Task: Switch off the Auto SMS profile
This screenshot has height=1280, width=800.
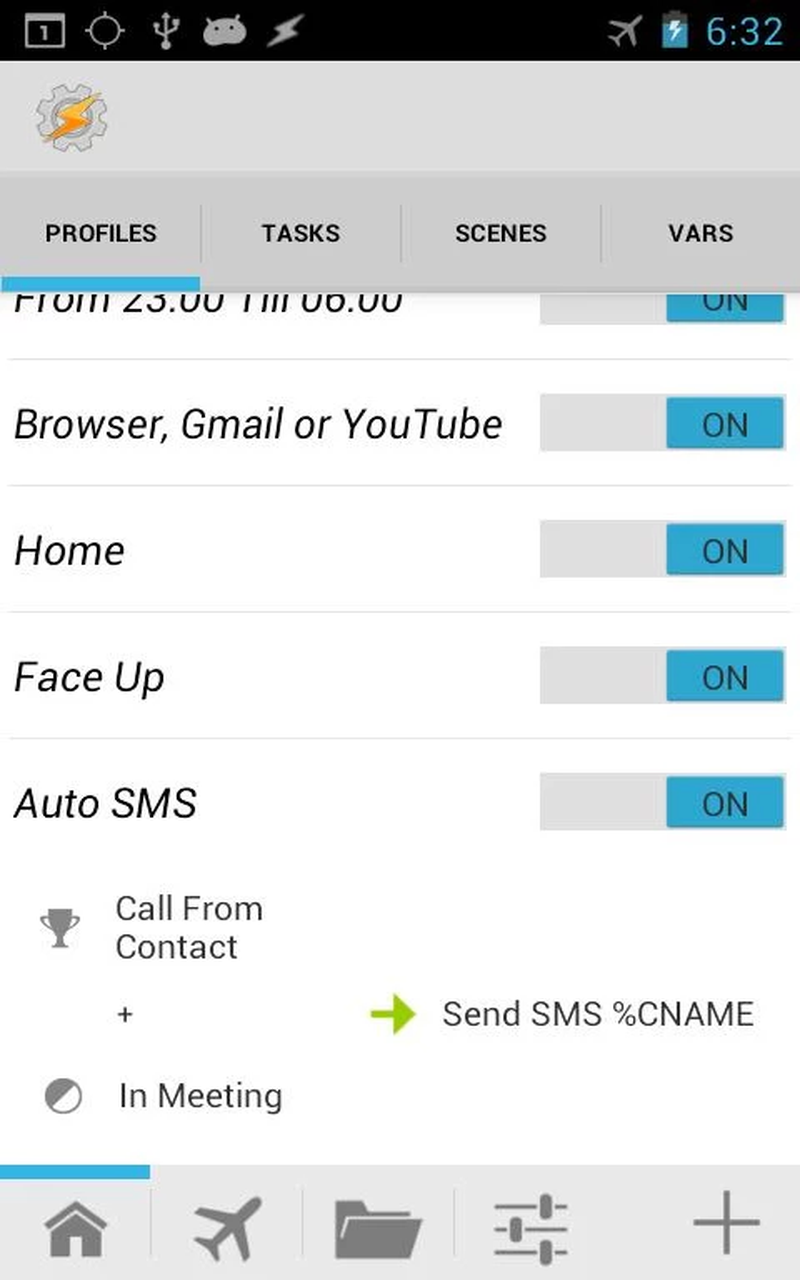Action: (662, 803)
